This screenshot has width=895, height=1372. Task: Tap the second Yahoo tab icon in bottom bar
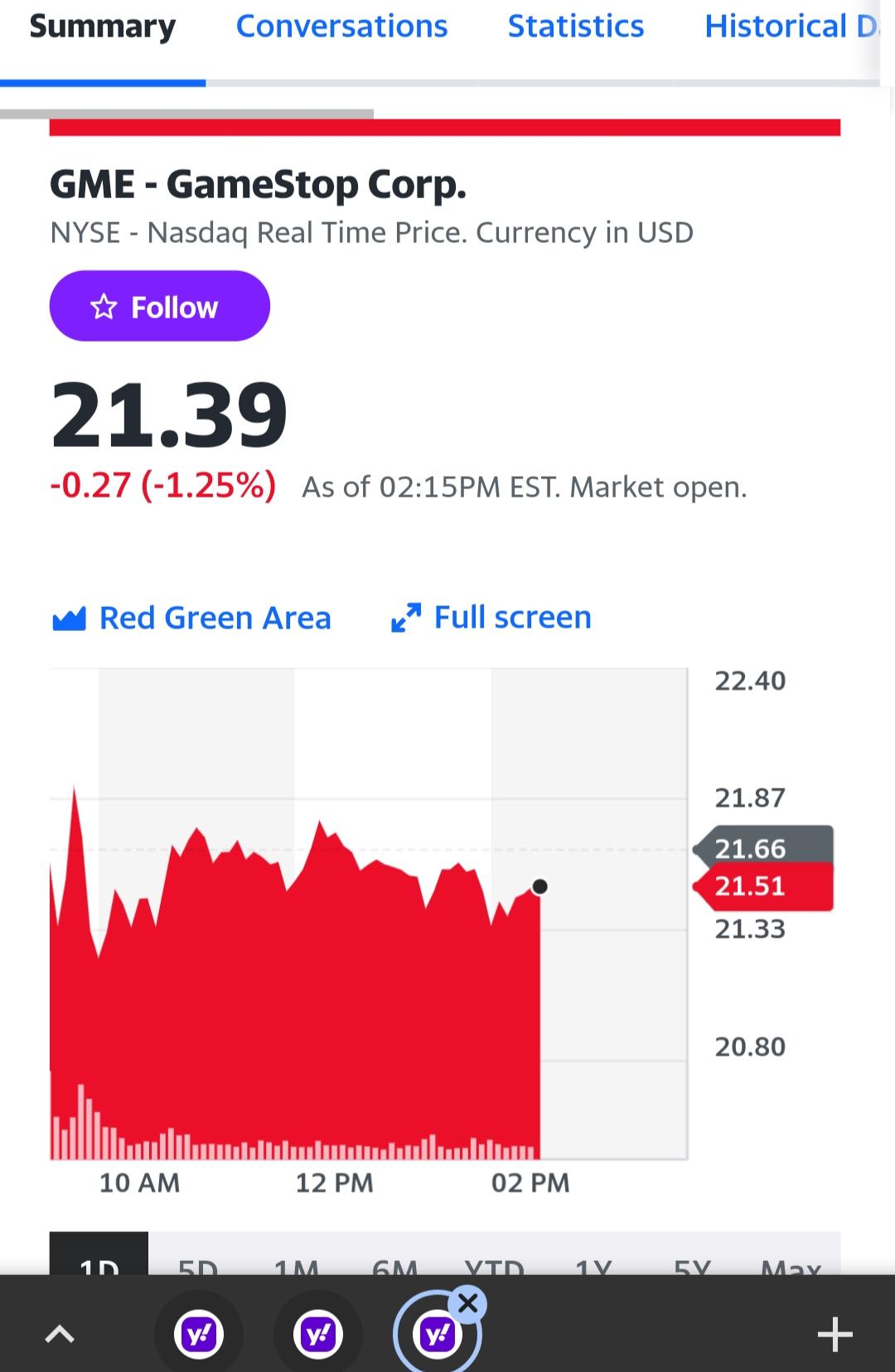(x=319, y=1333)
